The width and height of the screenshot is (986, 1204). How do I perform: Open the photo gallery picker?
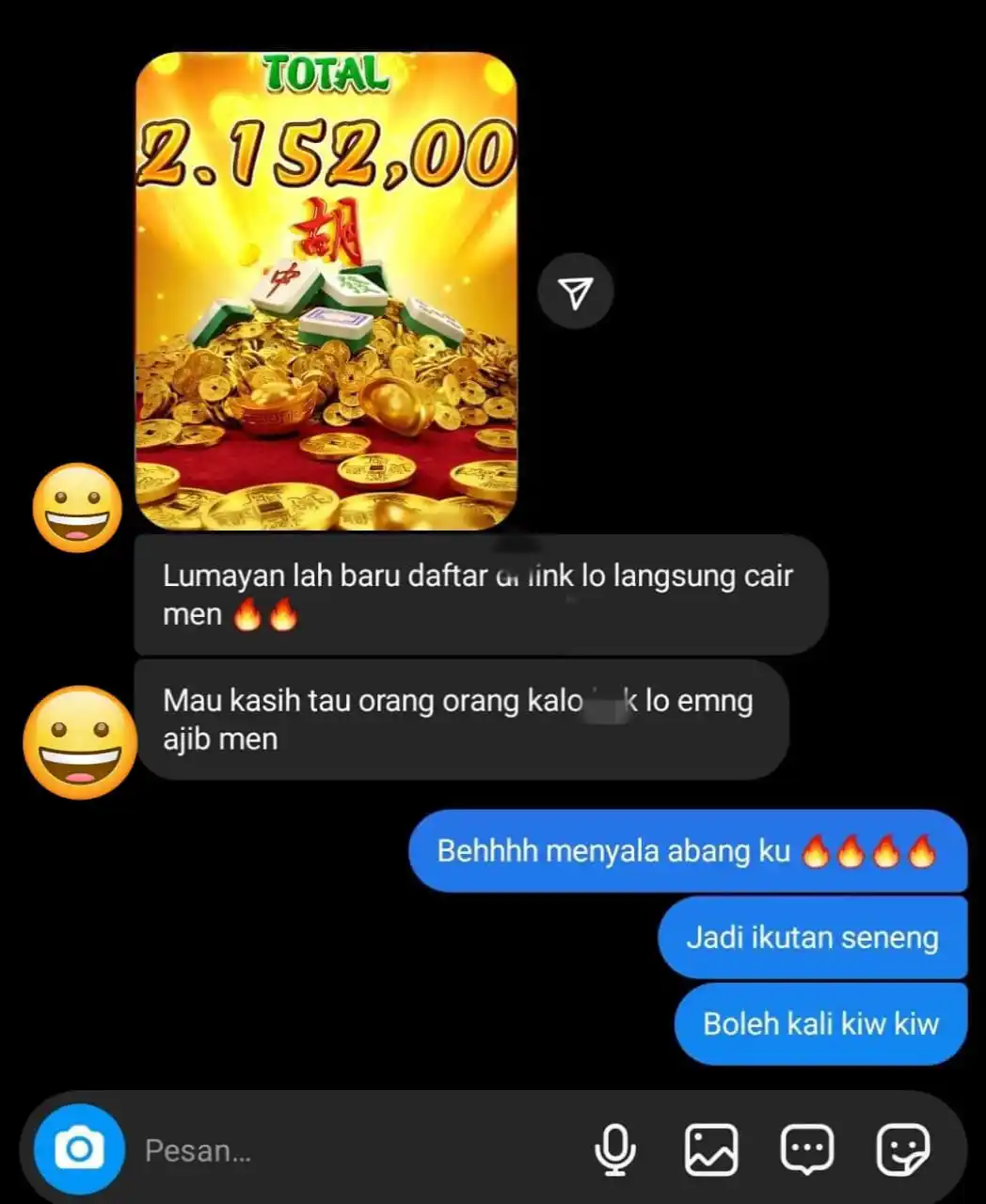point(711,1149)
